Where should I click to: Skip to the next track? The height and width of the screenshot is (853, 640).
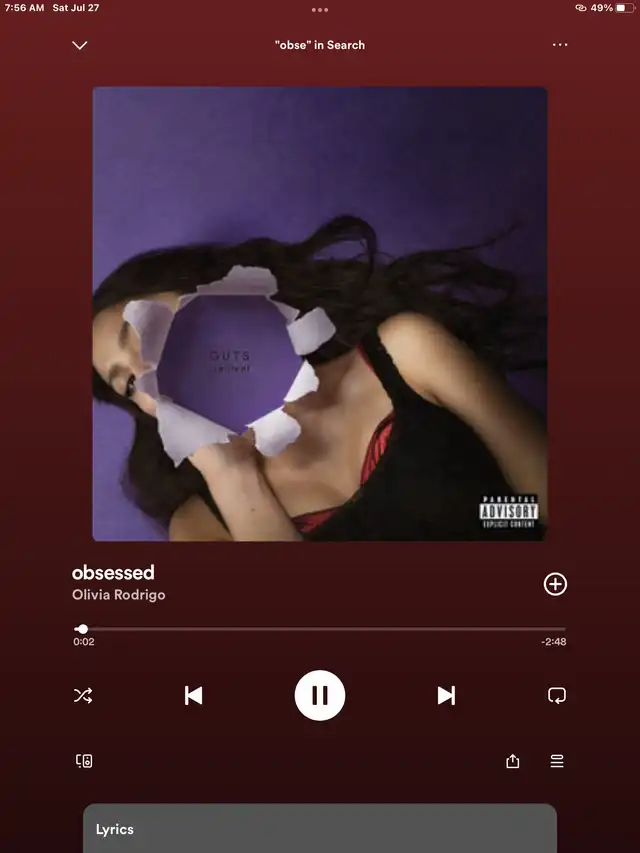[x=446, y=696]
